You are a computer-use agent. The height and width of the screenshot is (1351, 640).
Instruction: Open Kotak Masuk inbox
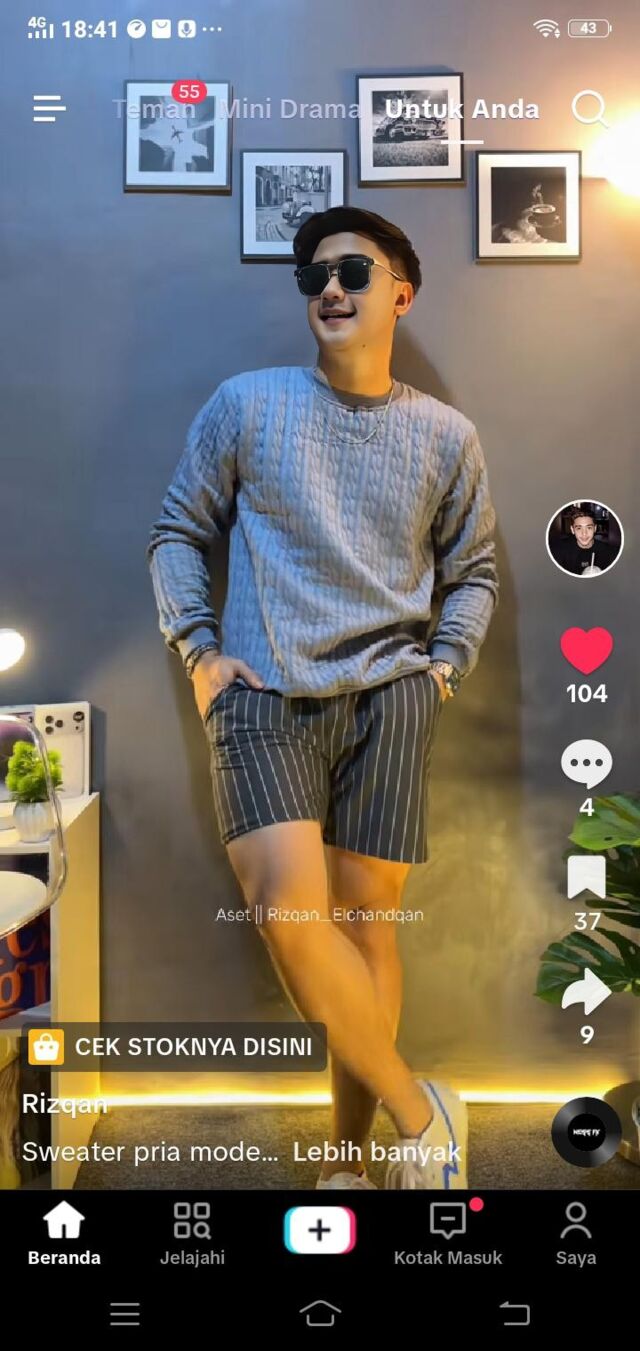pyautogui.click(x=448, y=1235)
